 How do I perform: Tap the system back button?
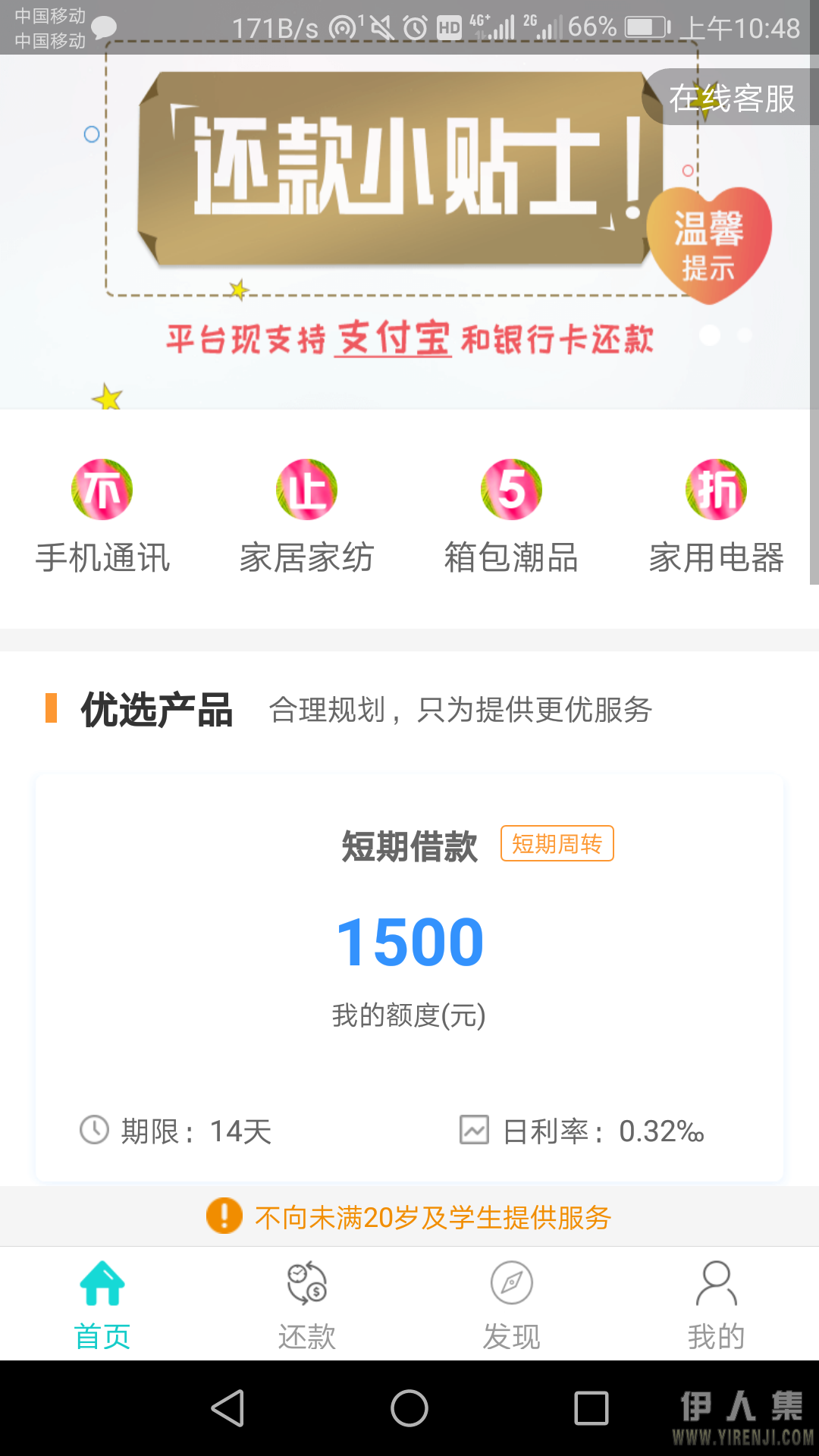point(227,1408)
